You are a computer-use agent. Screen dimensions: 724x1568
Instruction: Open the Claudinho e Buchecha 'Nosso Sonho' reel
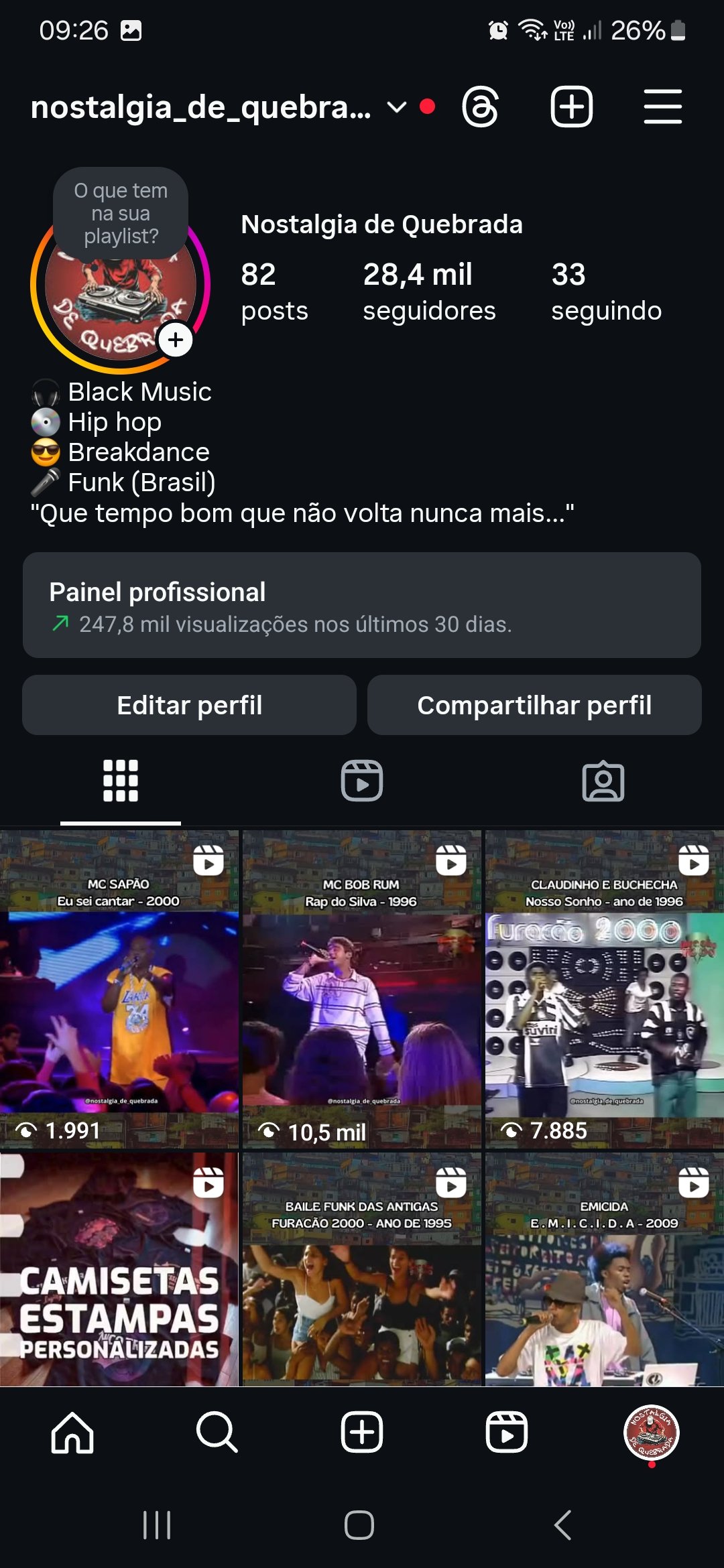pyautogui.click(x=605, y=990)
